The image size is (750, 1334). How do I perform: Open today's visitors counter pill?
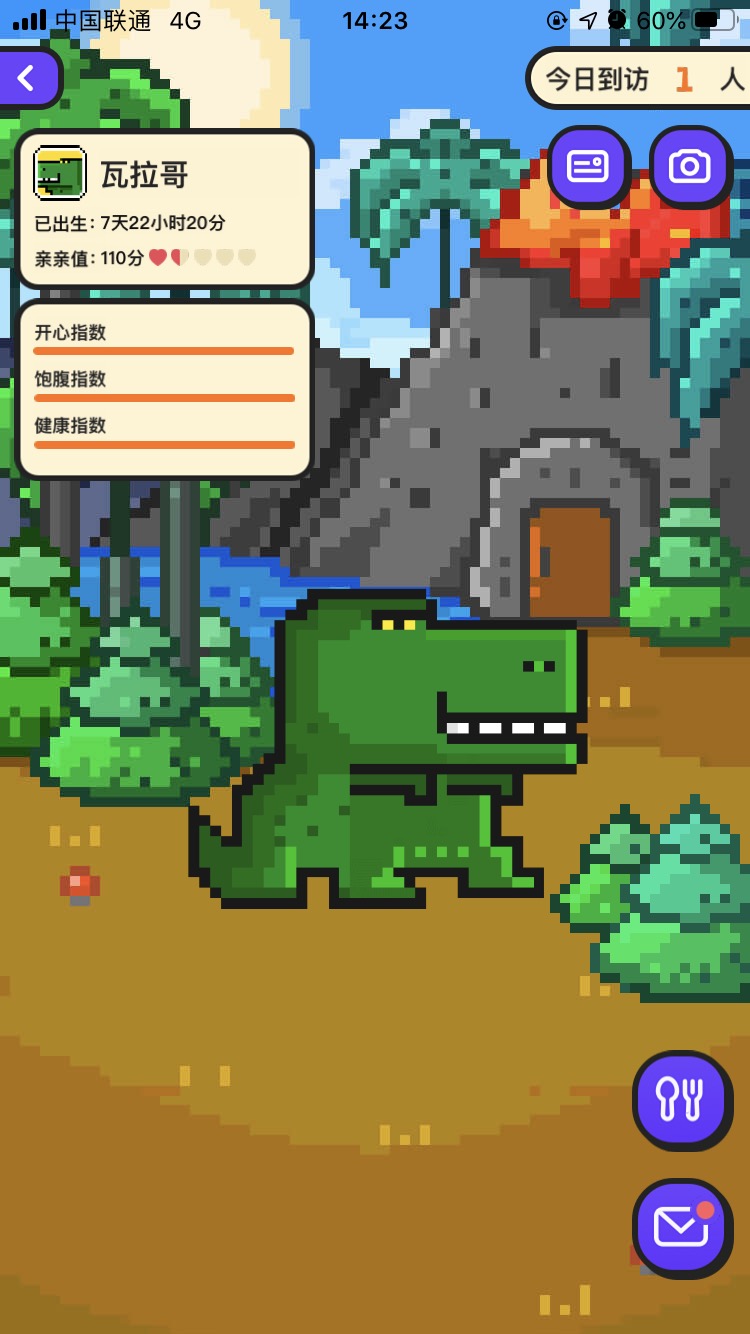point(640,78)
